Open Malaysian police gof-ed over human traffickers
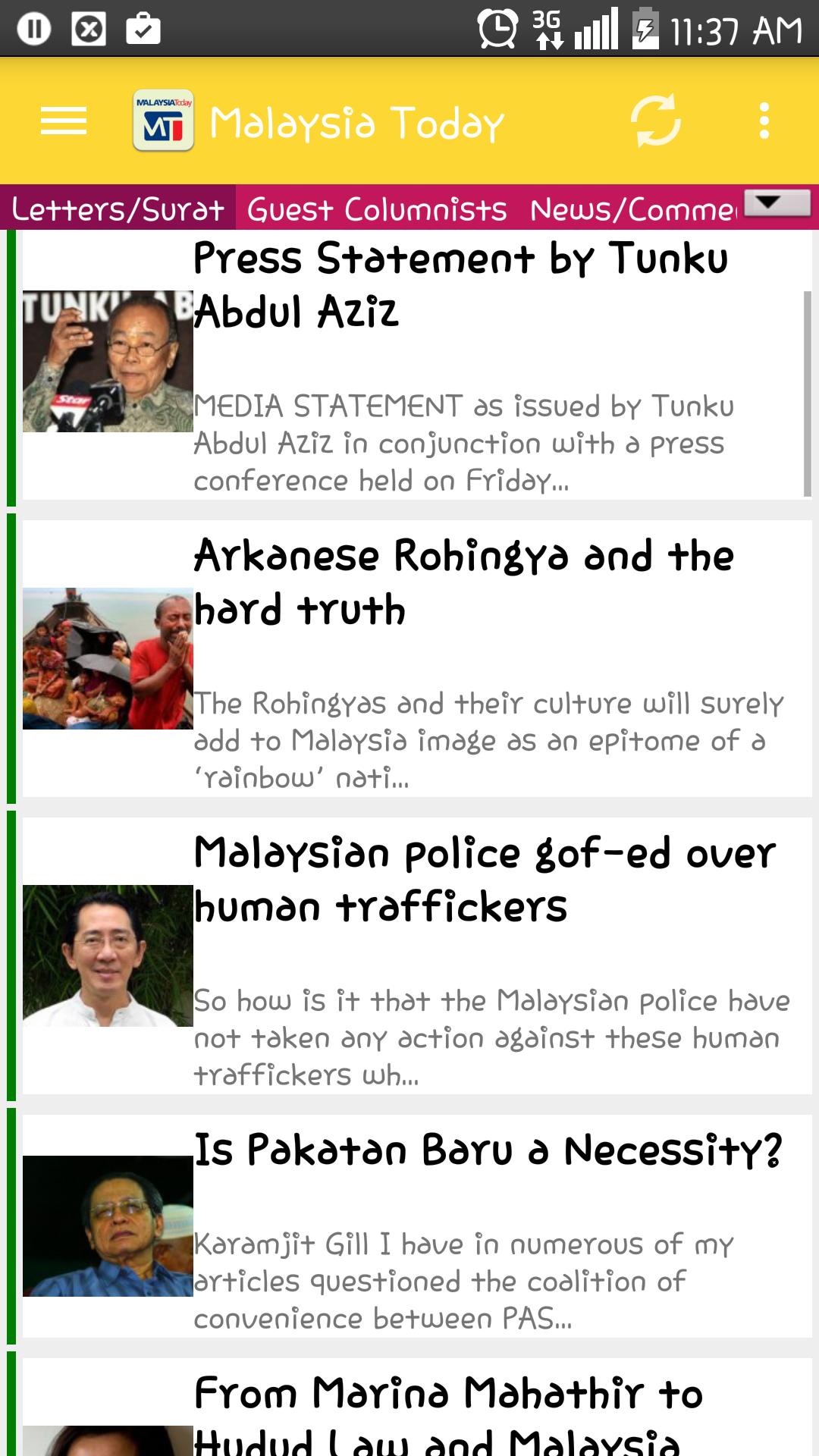 (484, 880)
